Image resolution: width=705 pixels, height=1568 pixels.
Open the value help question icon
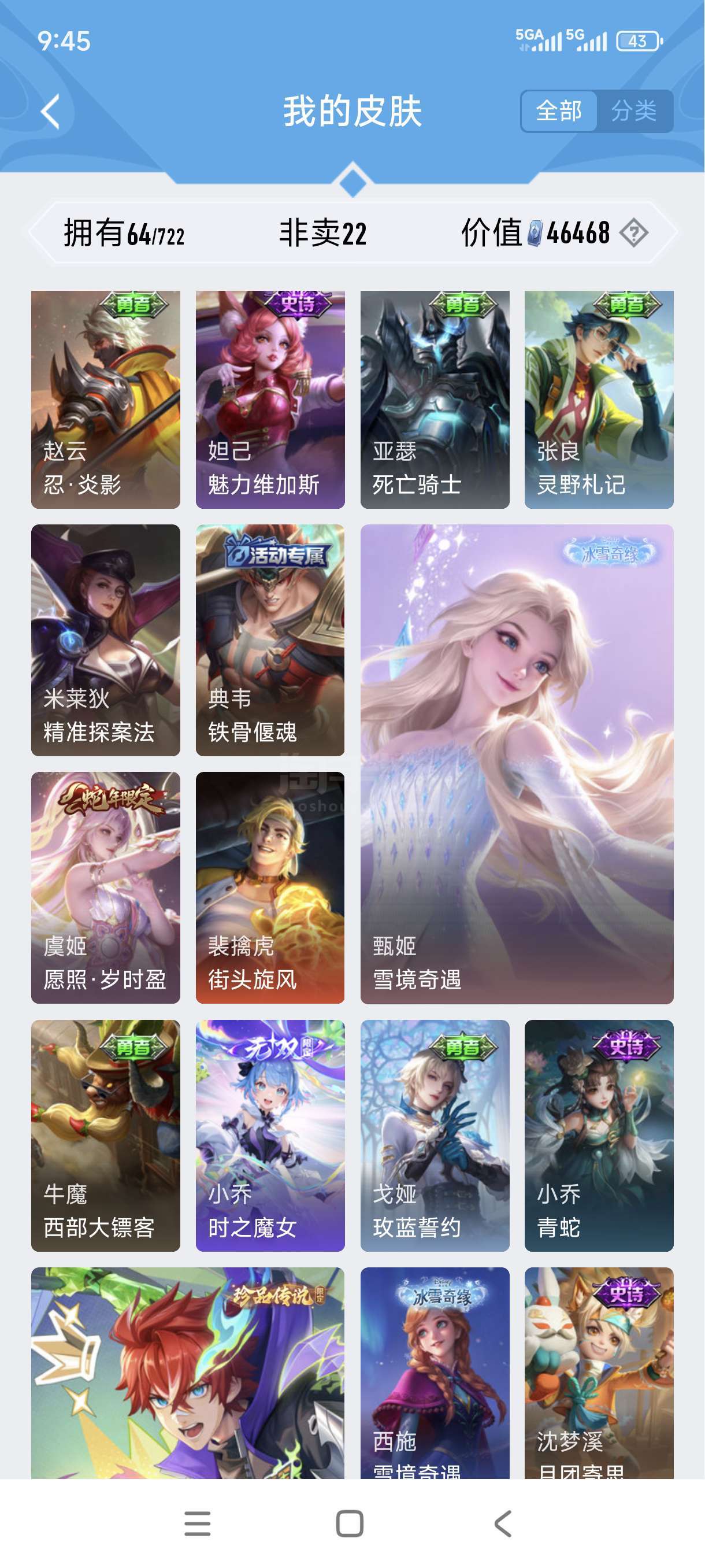[x=633, y=233]
